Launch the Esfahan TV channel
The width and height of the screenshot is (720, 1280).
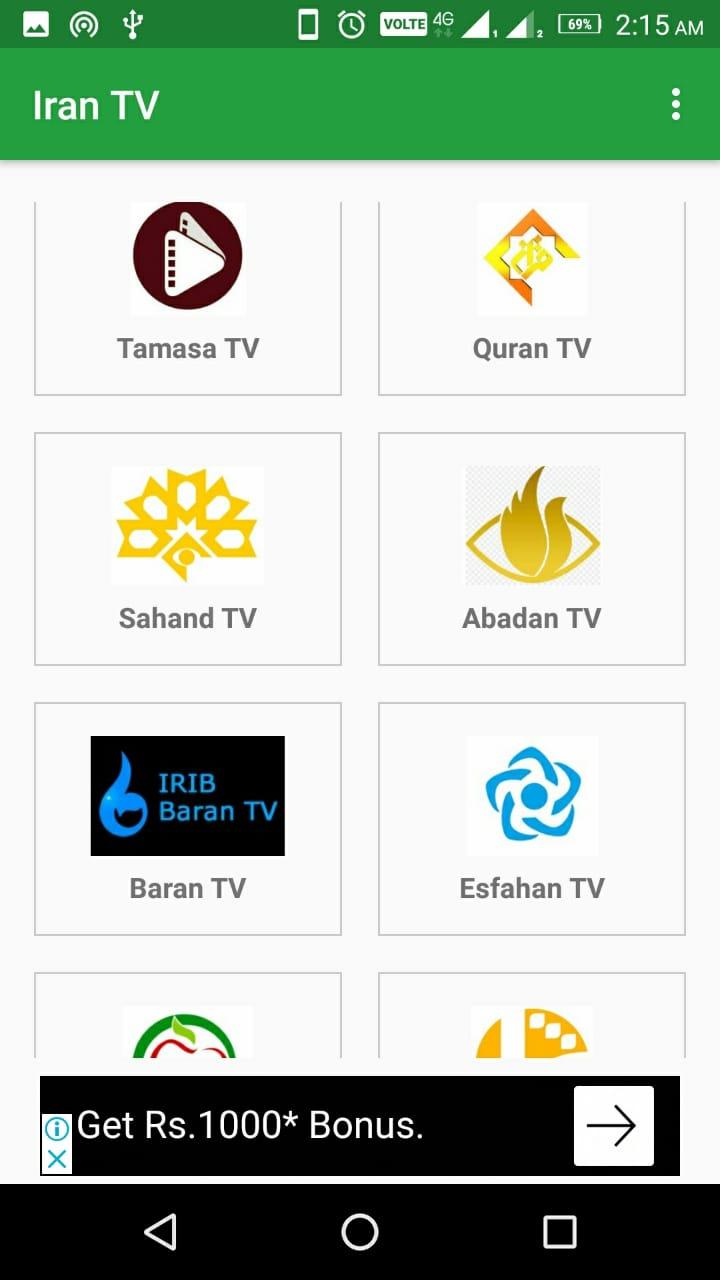pyautogui.click(x=532, y=818)
